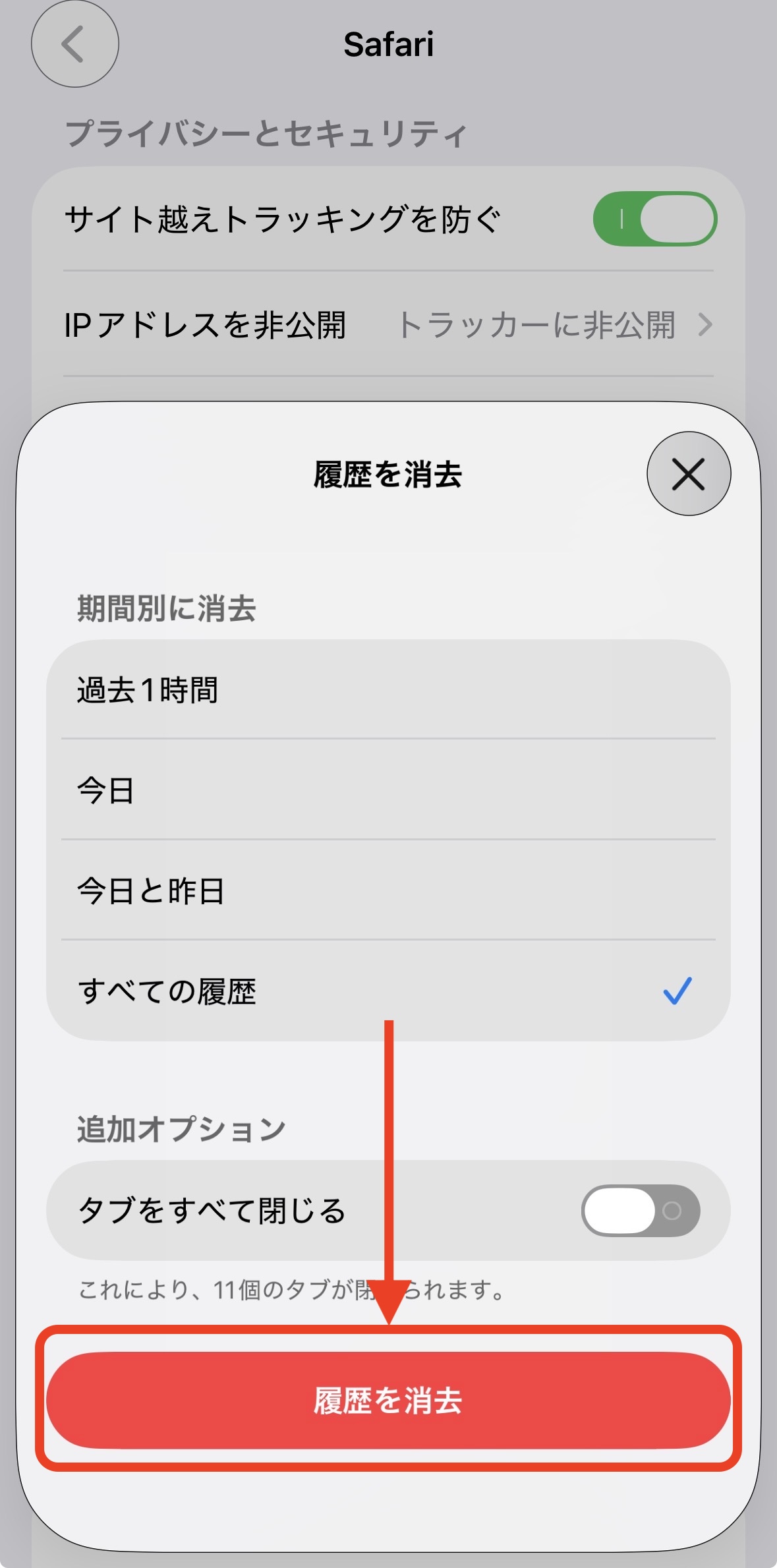This screenshot has height=1568, width=777.
Task: Open トラッカーに非公開 option details
Action: point(539,324)
